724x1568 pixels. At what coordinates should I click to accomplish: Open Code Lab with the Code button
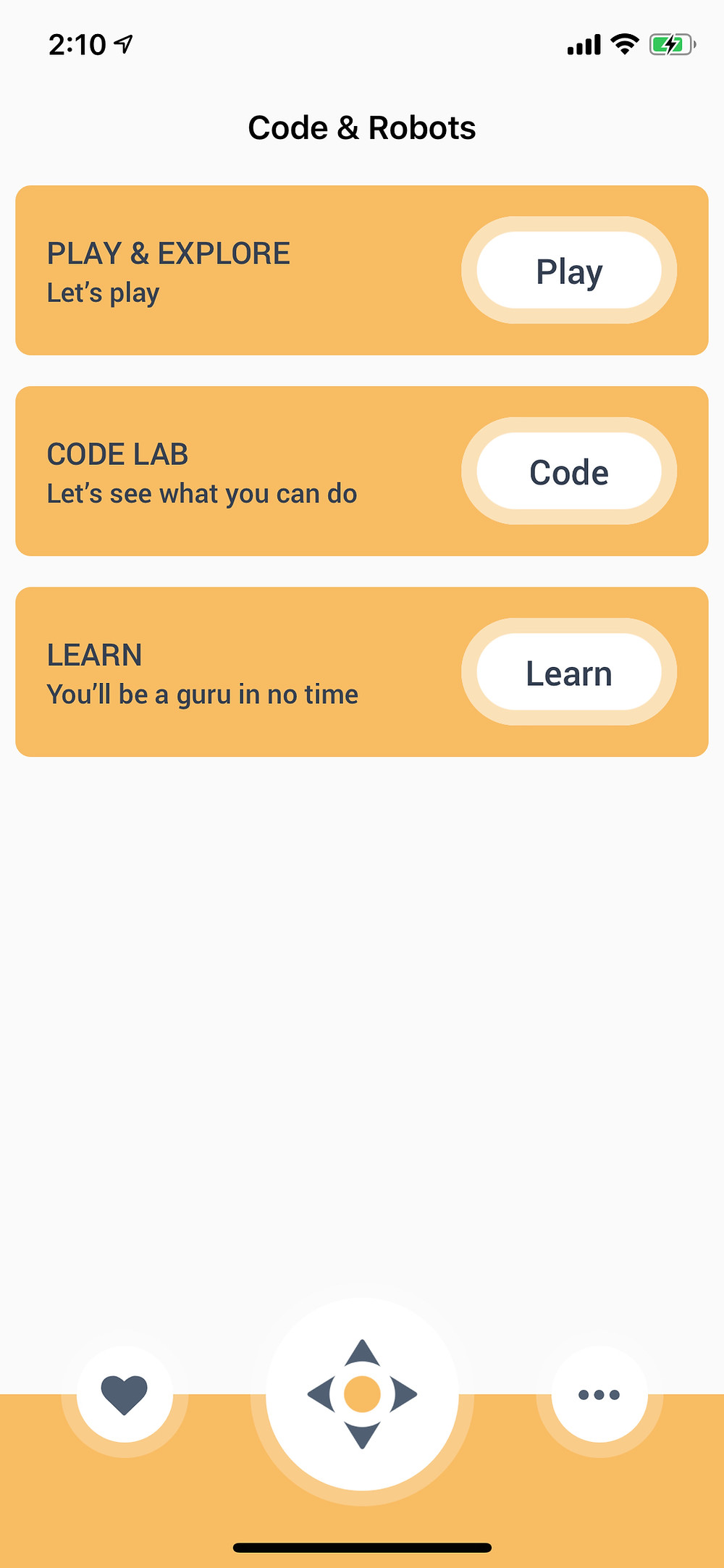coord(569,471)
